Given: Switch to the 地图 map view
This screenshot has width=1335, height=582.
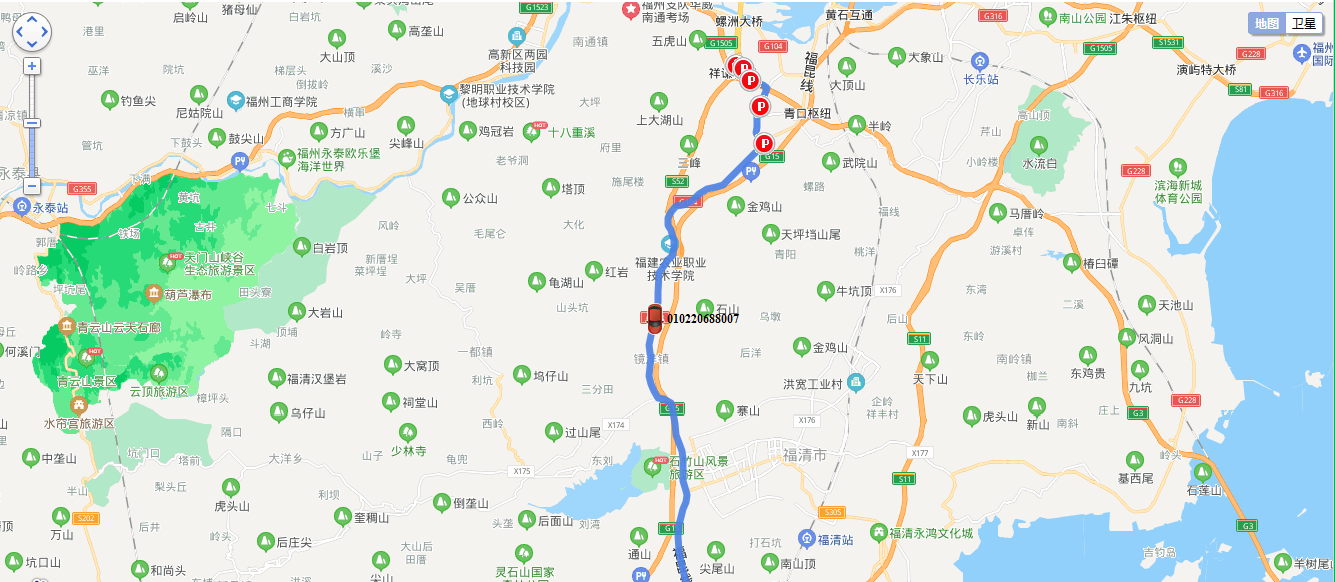Looking at the screenshot, I should 1267,23.
